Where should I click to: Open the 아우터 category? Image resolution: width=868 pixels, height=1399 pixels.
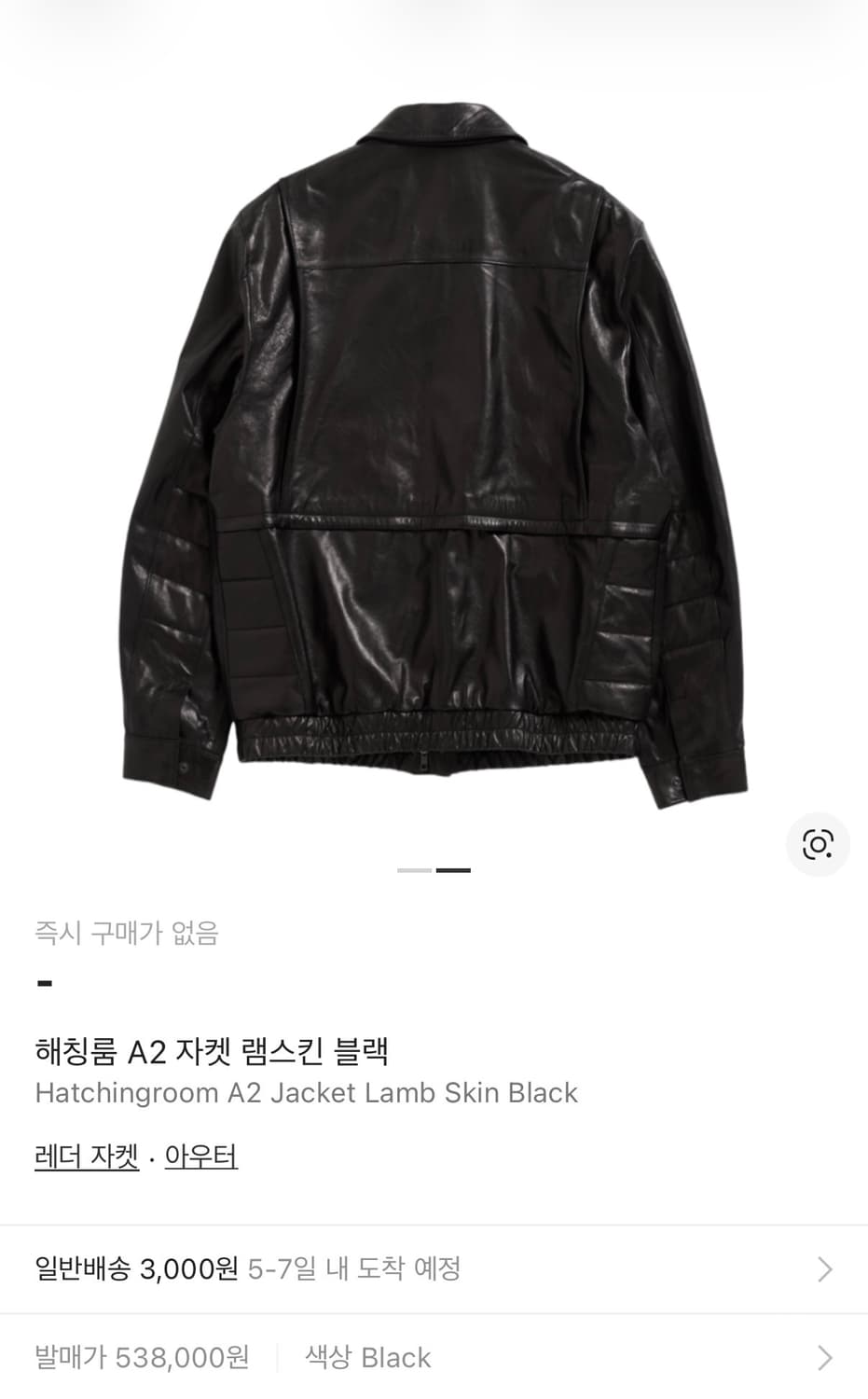pyautogui.click(x=201, y=1156)
